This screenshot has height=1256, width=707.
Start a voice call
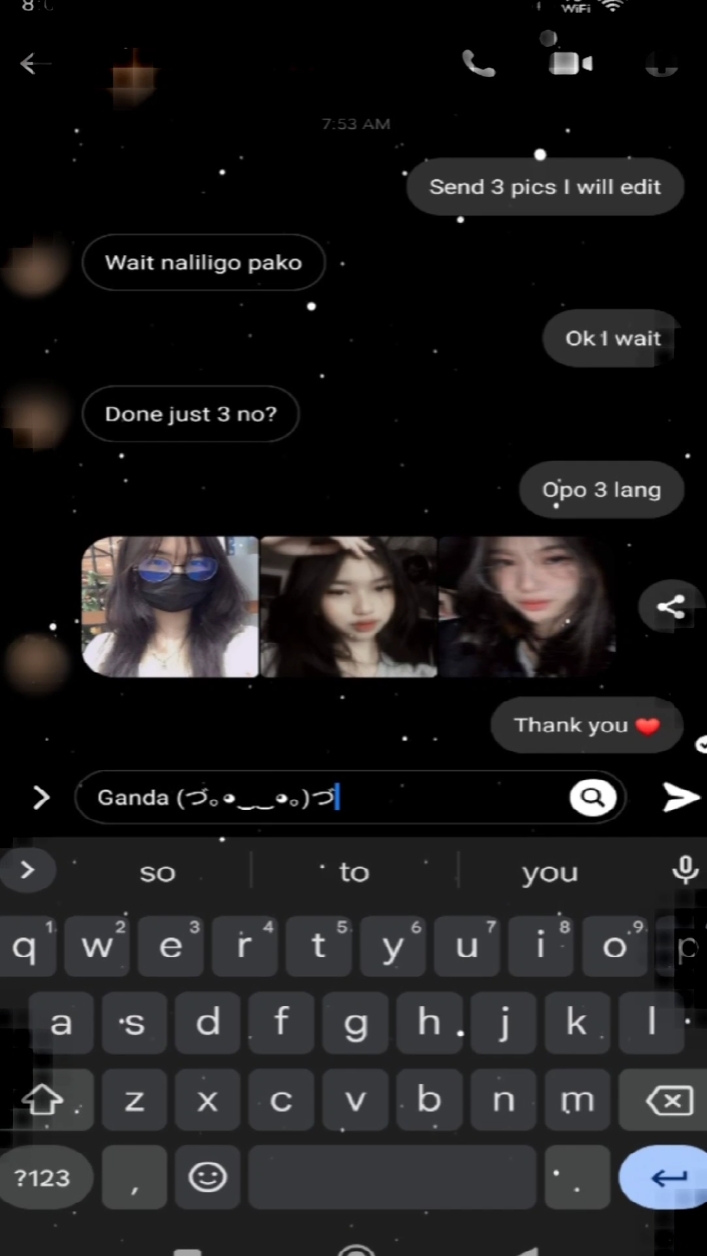(478, 64)
